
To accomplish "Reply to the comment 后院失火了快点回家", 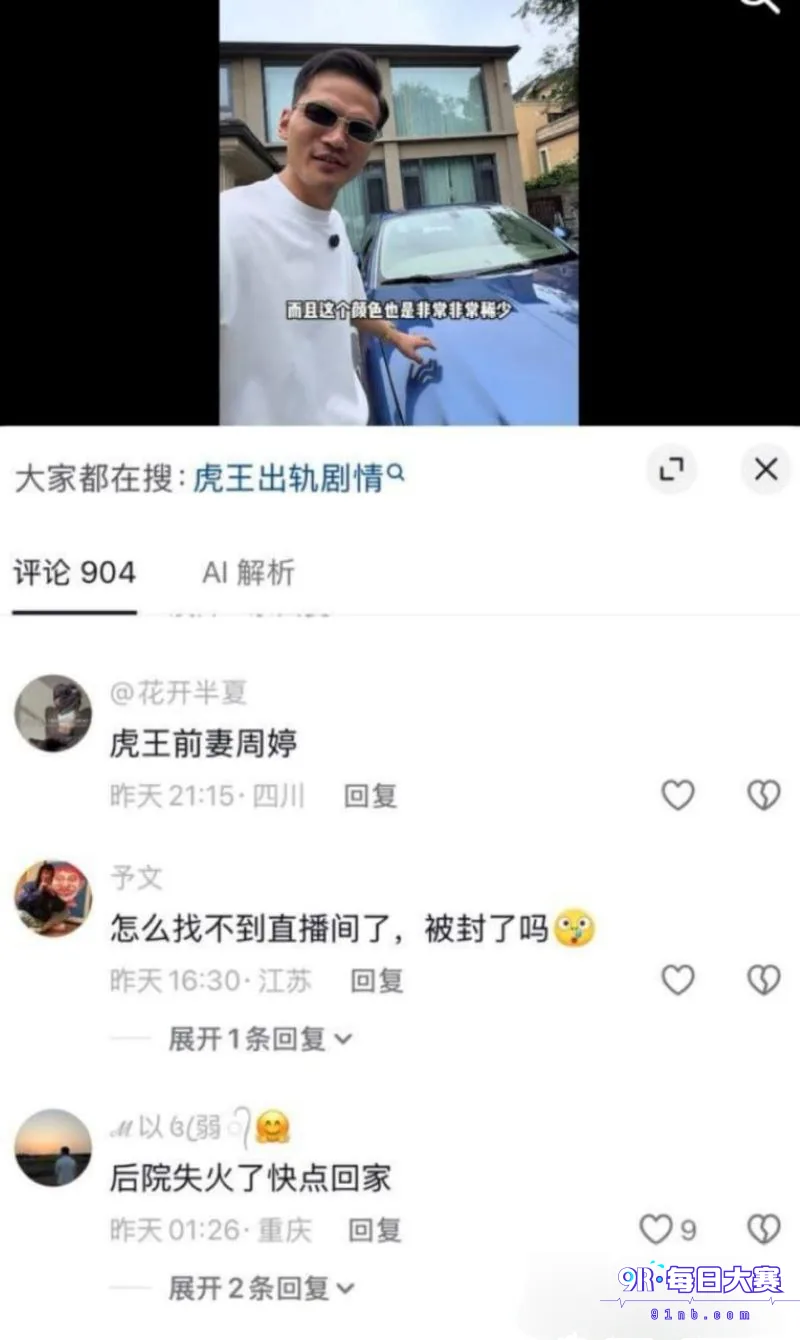I will pos(375,1230).
